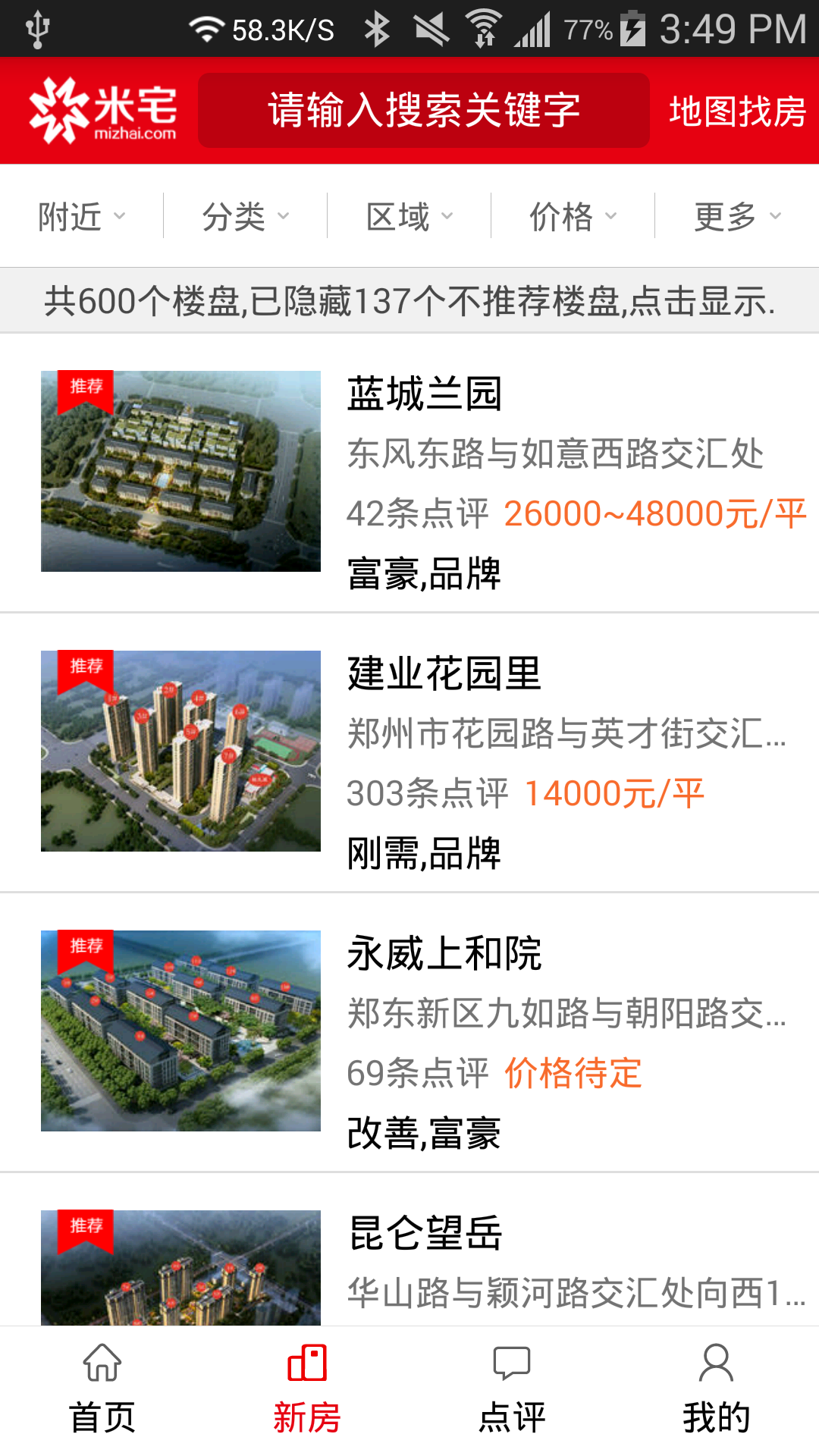Viewport: 819px width, 1456px height.
Task: Expand the 区域 filter dropdown
Action: (x=409, y=217)
